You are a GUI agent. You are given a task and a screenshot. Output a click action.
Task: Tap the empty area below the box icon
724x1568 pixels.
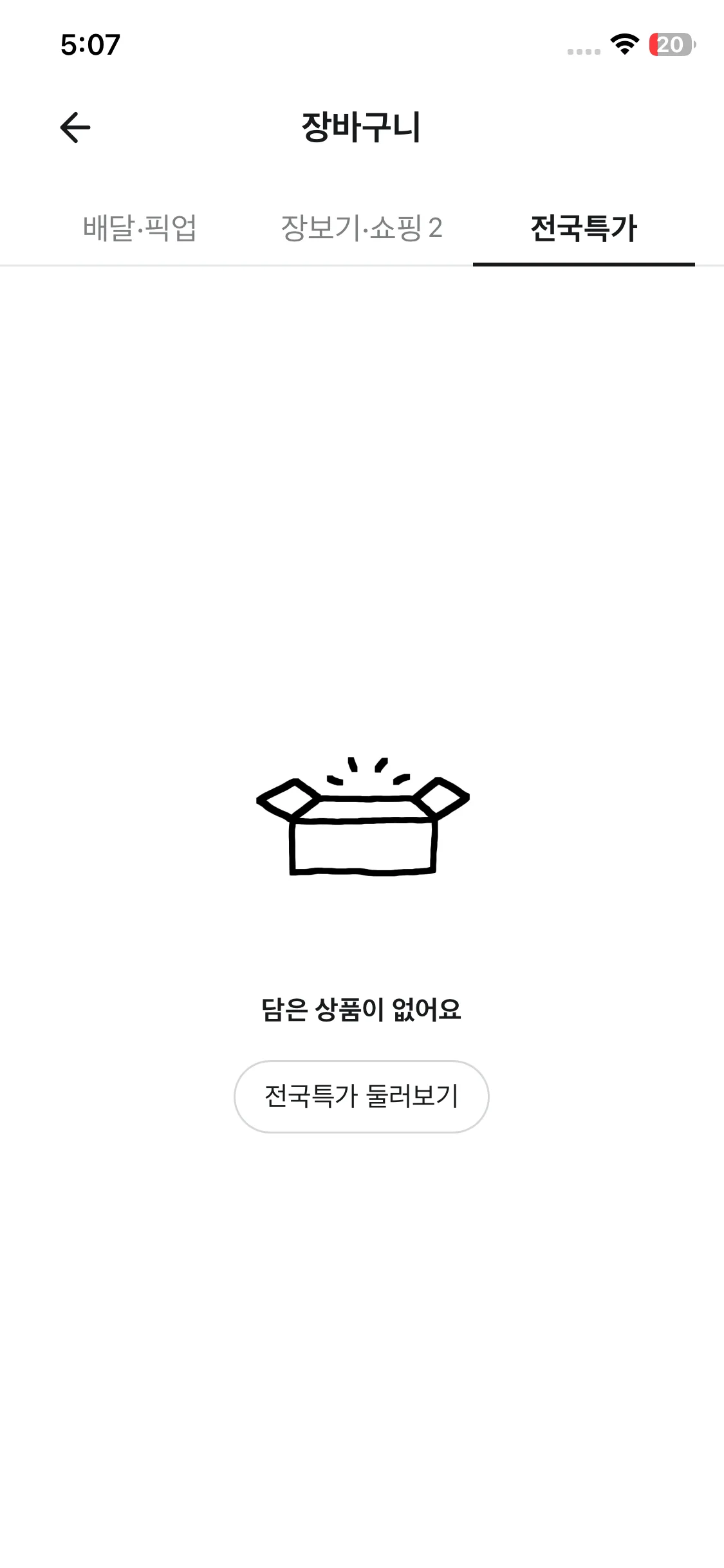(362, 933)
